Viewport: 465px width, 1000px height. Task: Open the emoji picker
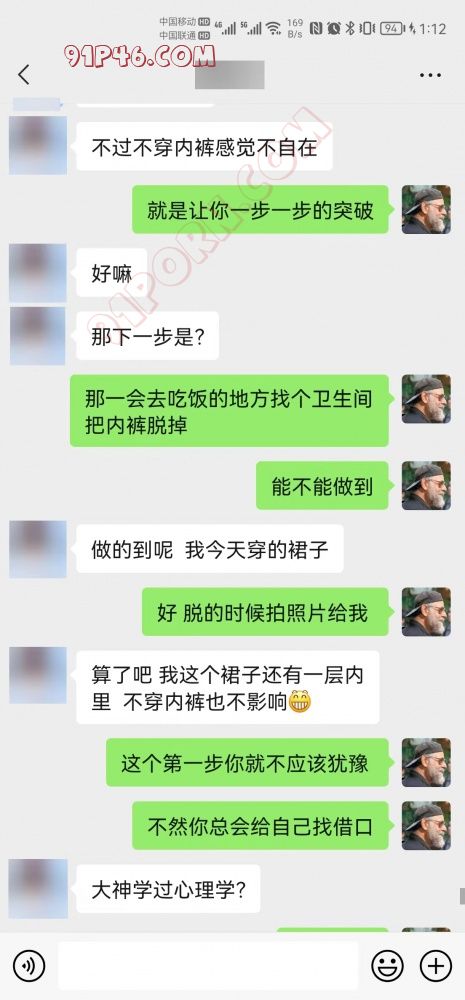click(x=387, y=966)
